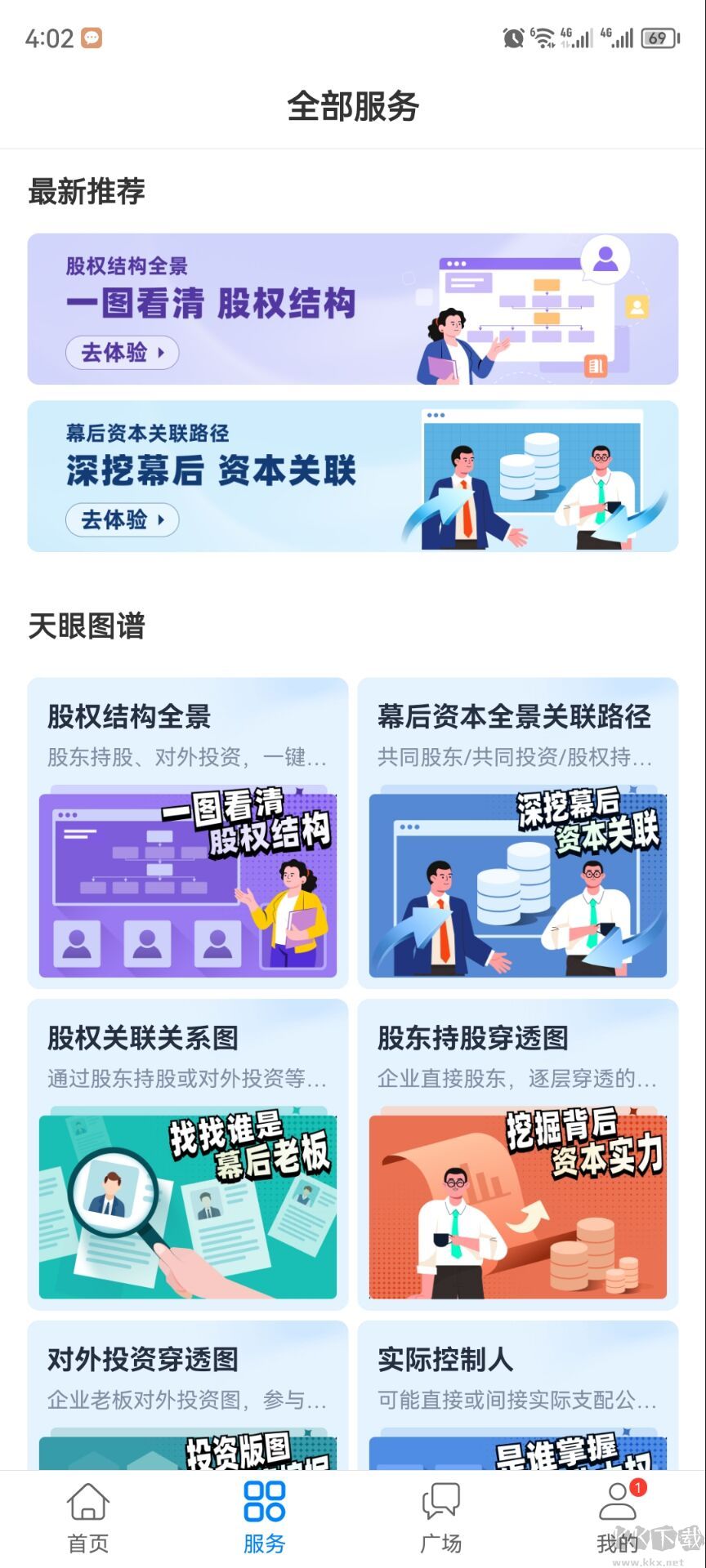Tap 去体验 on the 股权结构 banner
Viewport: 706px width, 1568px height.
click(x=121, y=353)
